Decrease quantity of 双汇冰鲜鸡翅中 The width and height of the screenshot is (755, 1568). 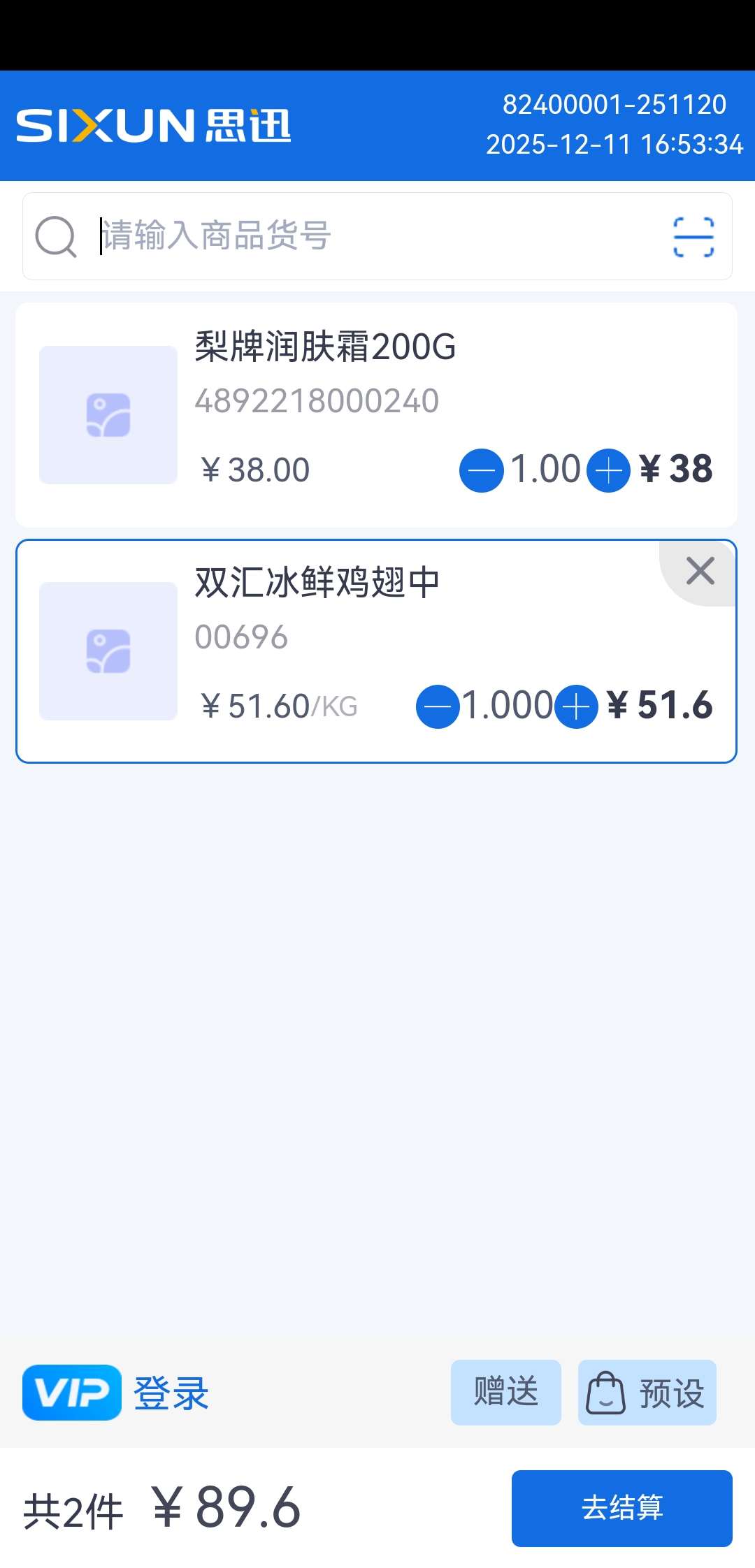point(438,706)
